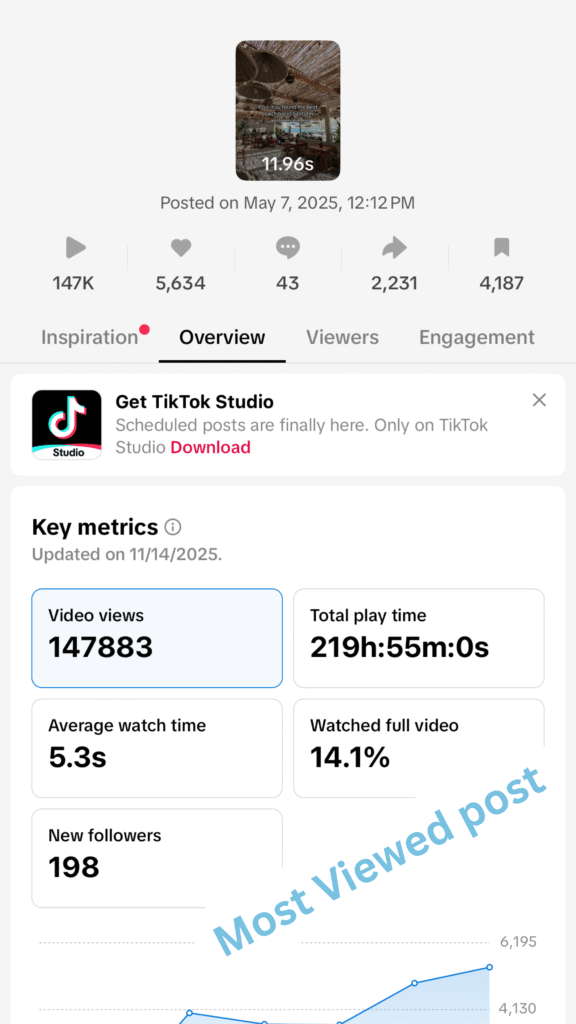The width and height of the screenshot is (576, 1024).
Task: Select the Watched full video card
Action: (x=419, y=748)
